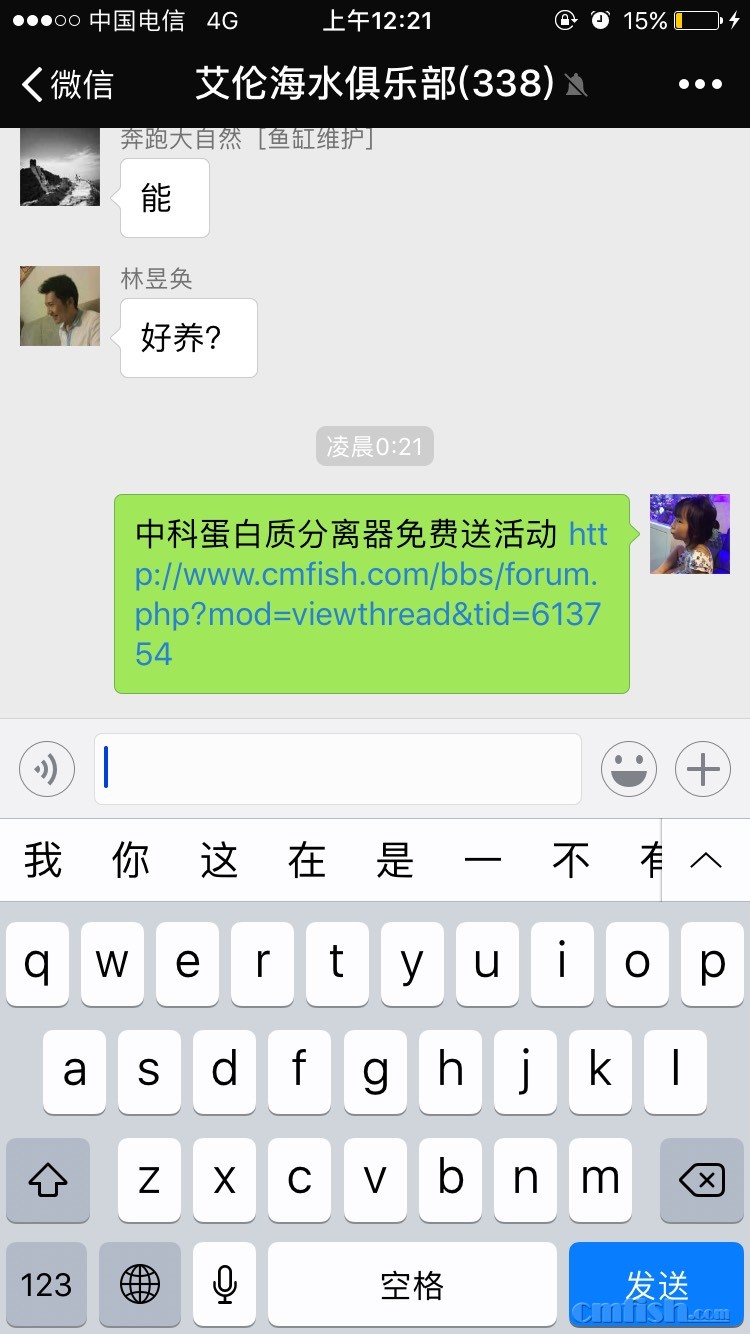Choose the suggested word 是
The height and width of the screenshot is (1334, 750).
[395, 861]
